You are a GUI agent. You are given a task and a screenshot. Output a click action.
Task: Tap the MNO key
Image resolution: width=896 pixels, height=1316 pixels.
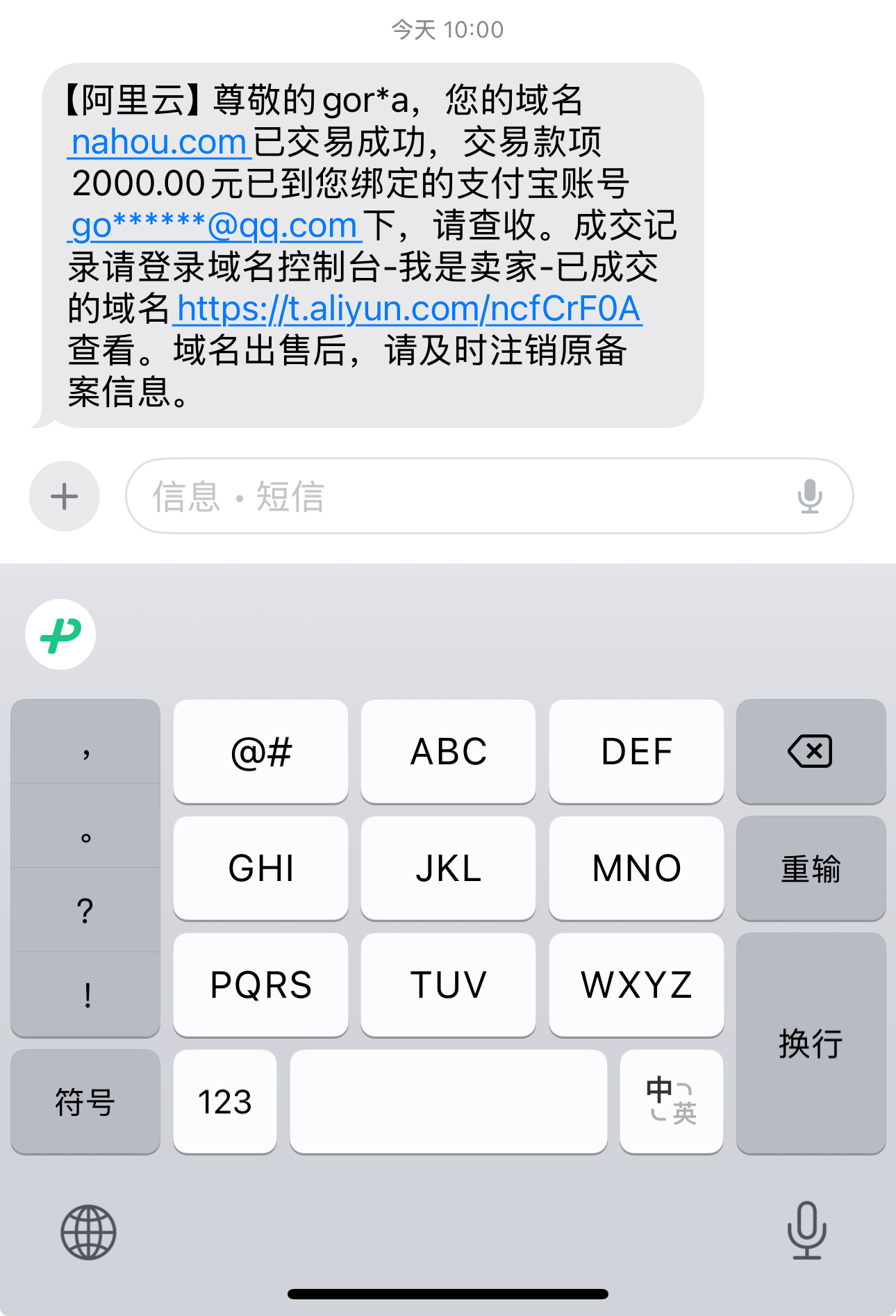tap(636, 869)
